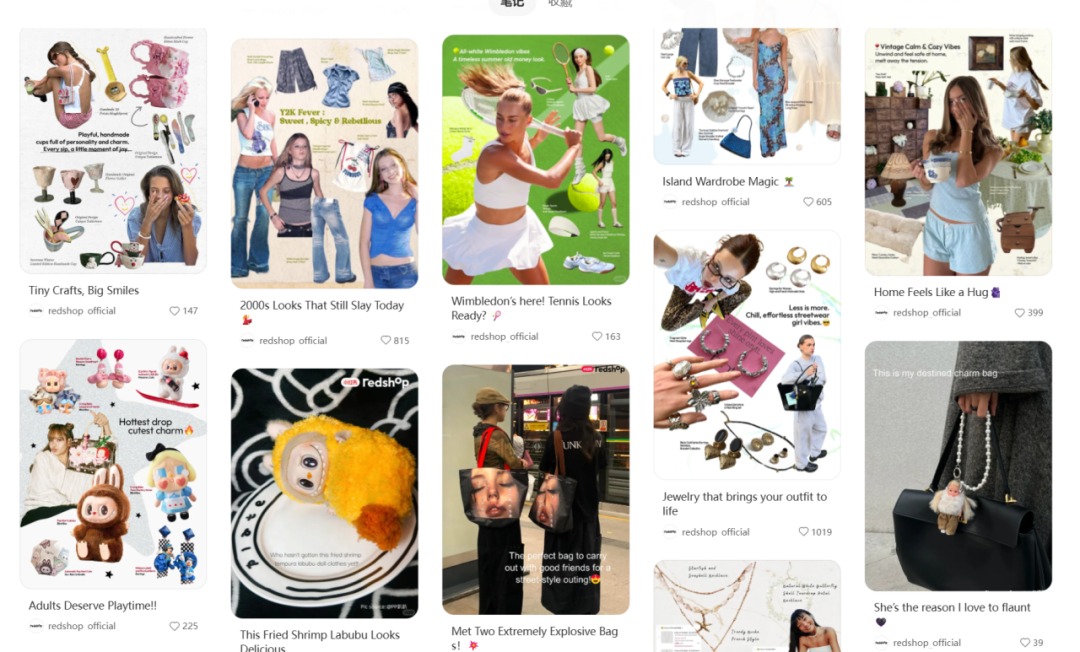Like the jewelry post with 1019 likes
The height and width of the screenshot is (652, 1080).
pos(804,532)
